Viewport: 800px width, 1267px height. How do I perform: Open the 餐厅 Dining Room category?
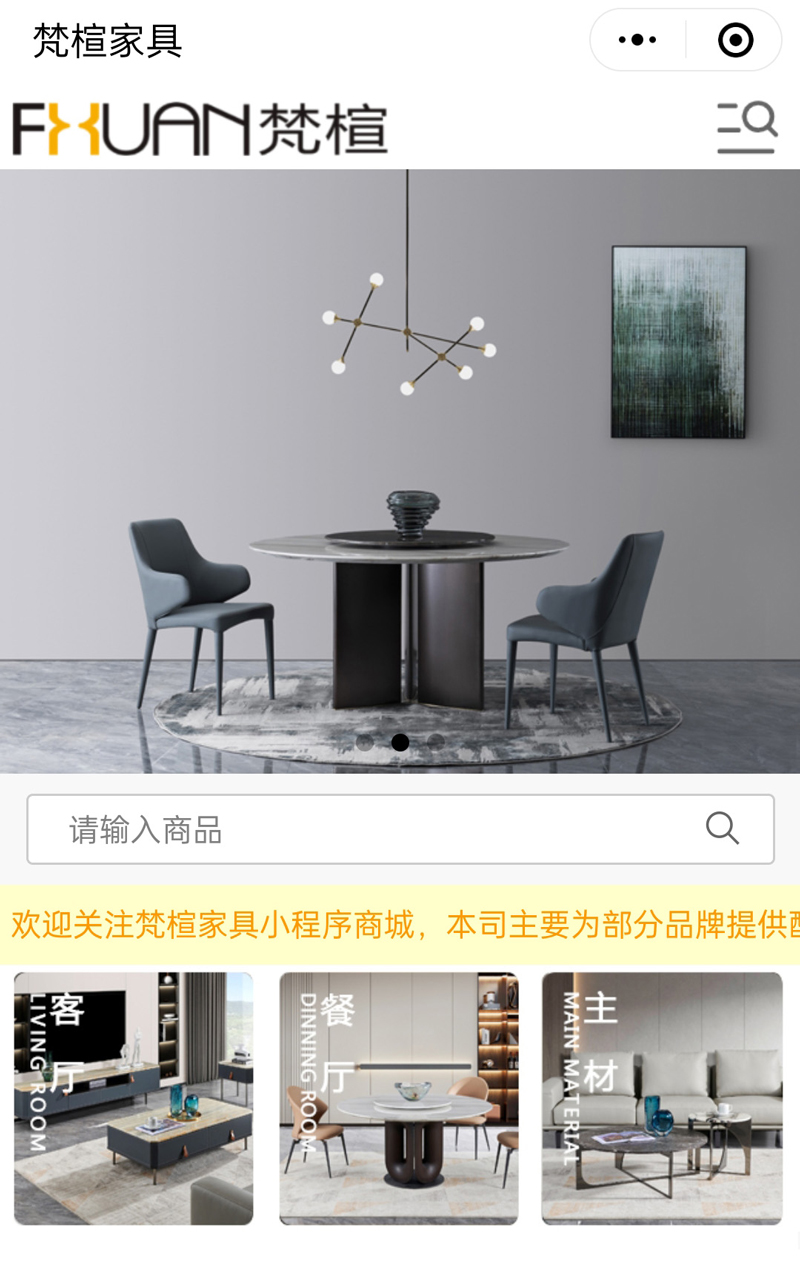point(399,1098)
